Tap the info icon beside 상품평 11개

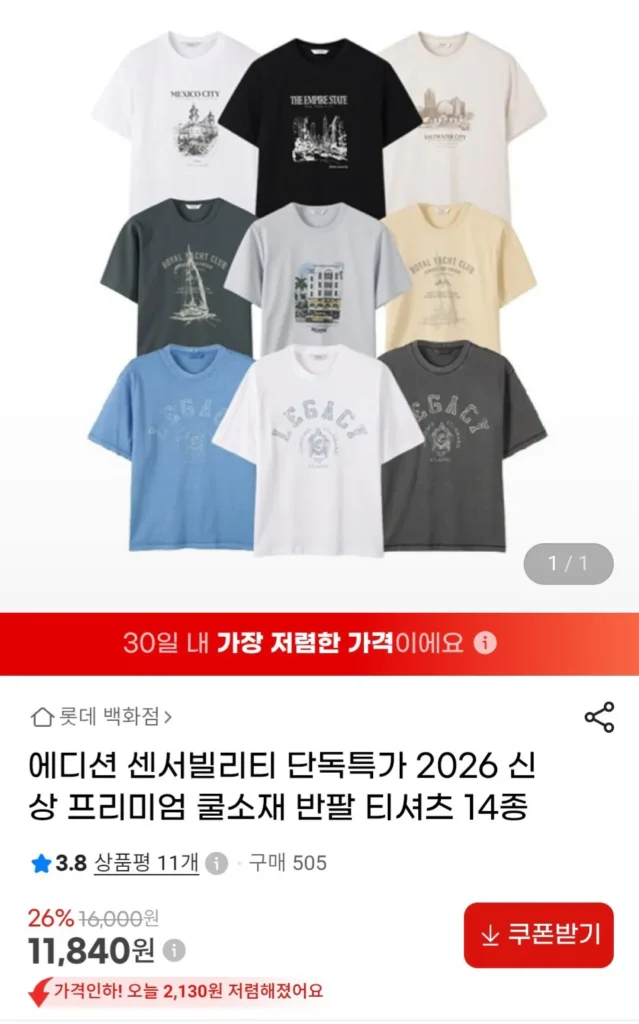click(x=217, y=863)
